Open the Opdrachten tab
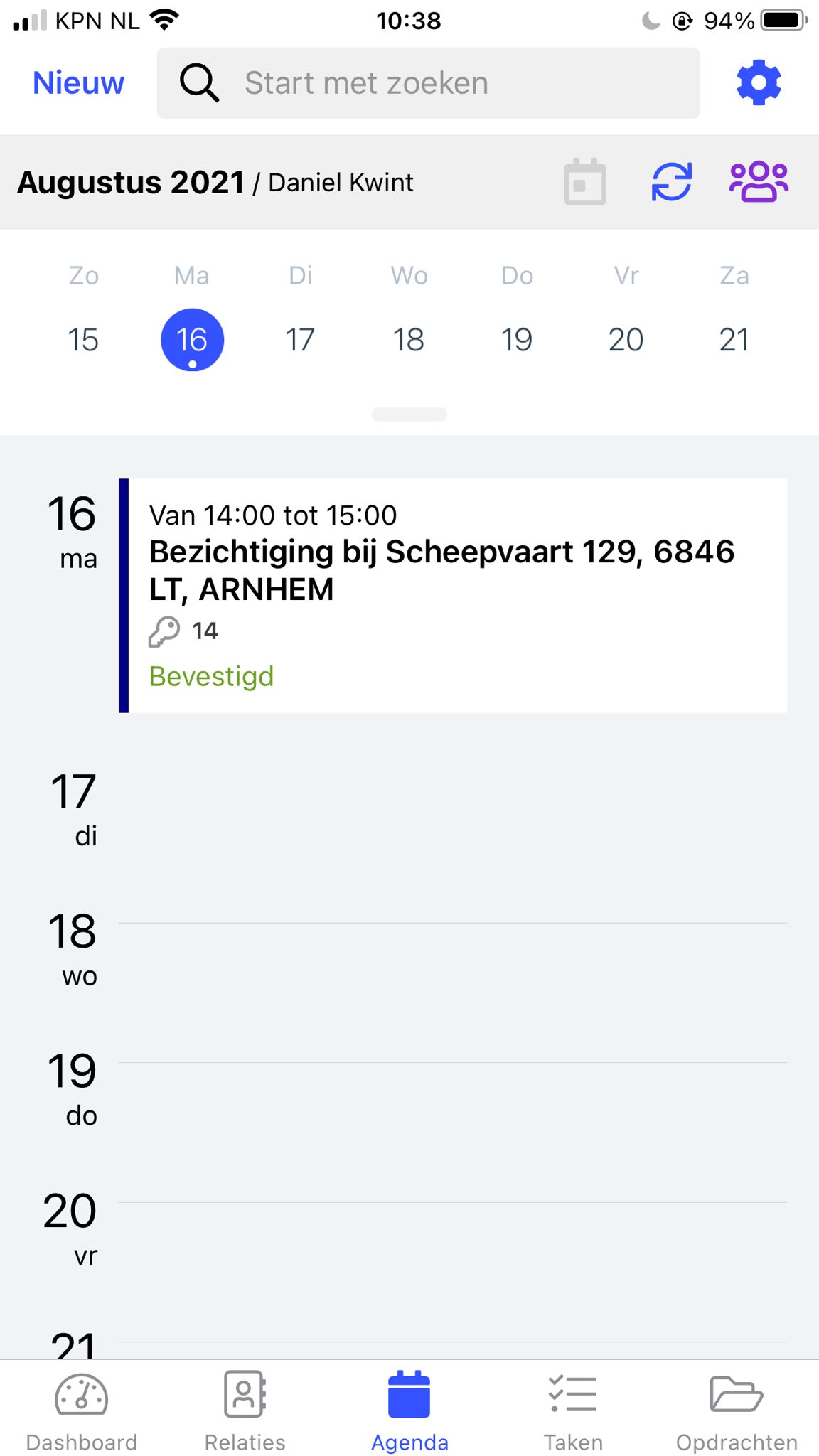The image size is (819, 1456). [737, 1411]
